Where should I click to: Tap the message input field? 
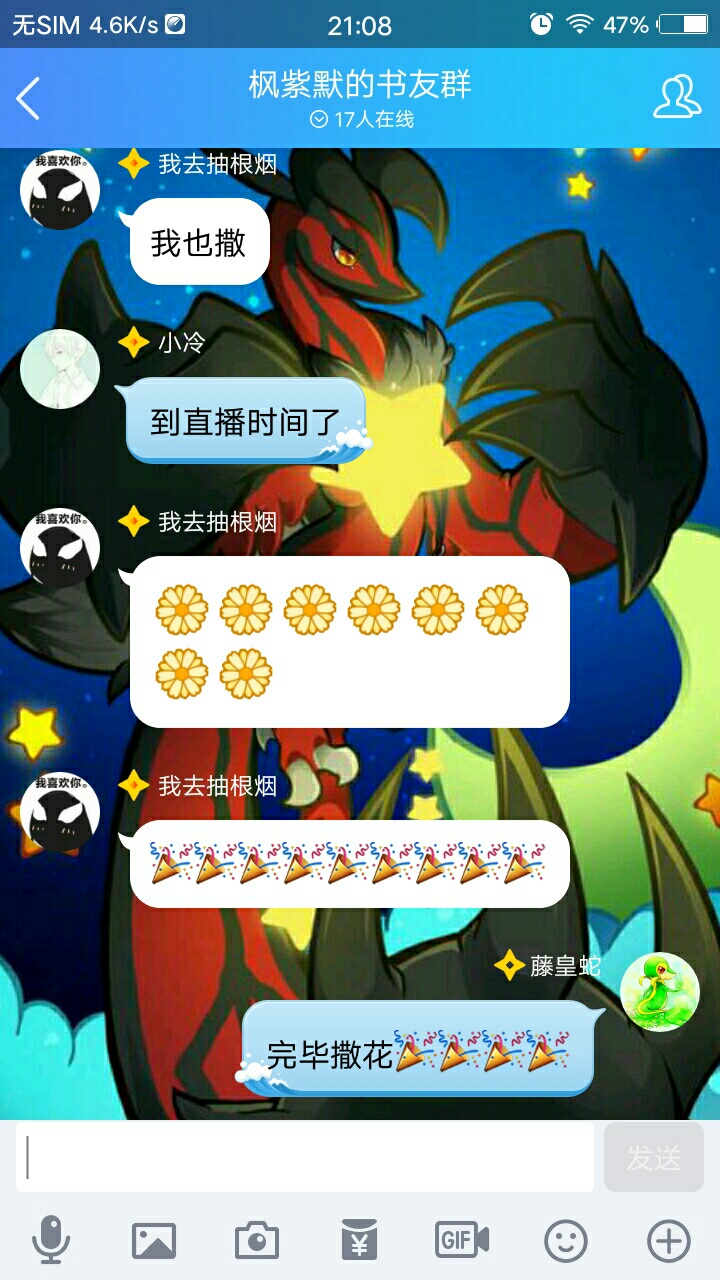point(305,1157)
